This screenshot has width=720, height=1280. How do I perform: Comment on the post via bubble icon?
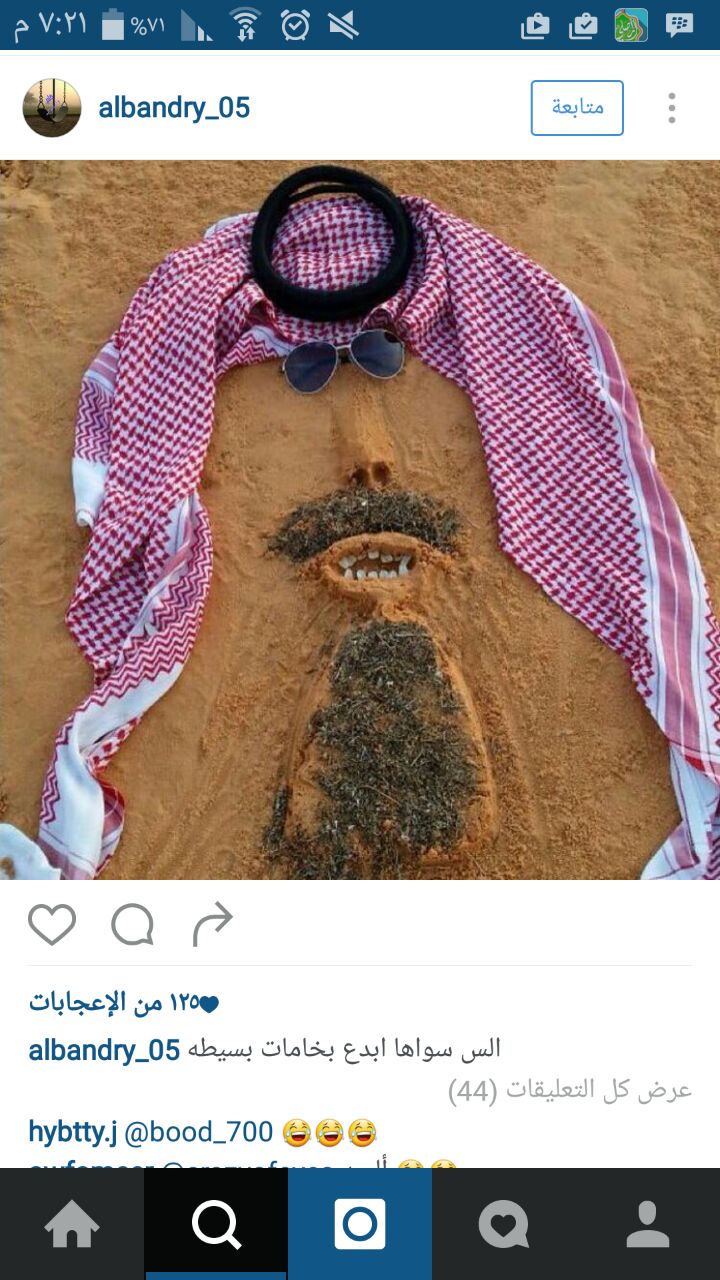pos(132,925)
